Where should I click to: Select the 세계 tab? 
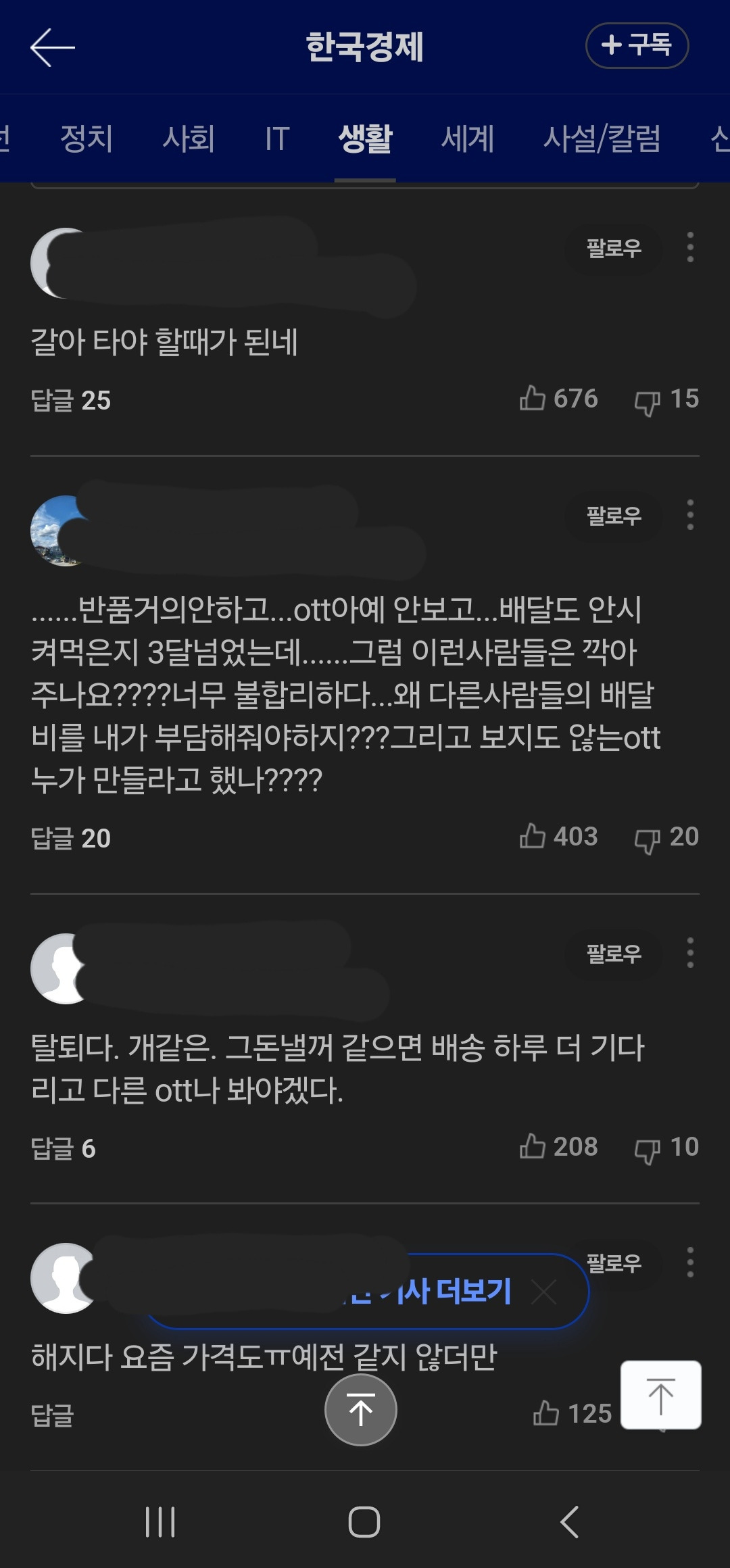click(x=468, y=139)
